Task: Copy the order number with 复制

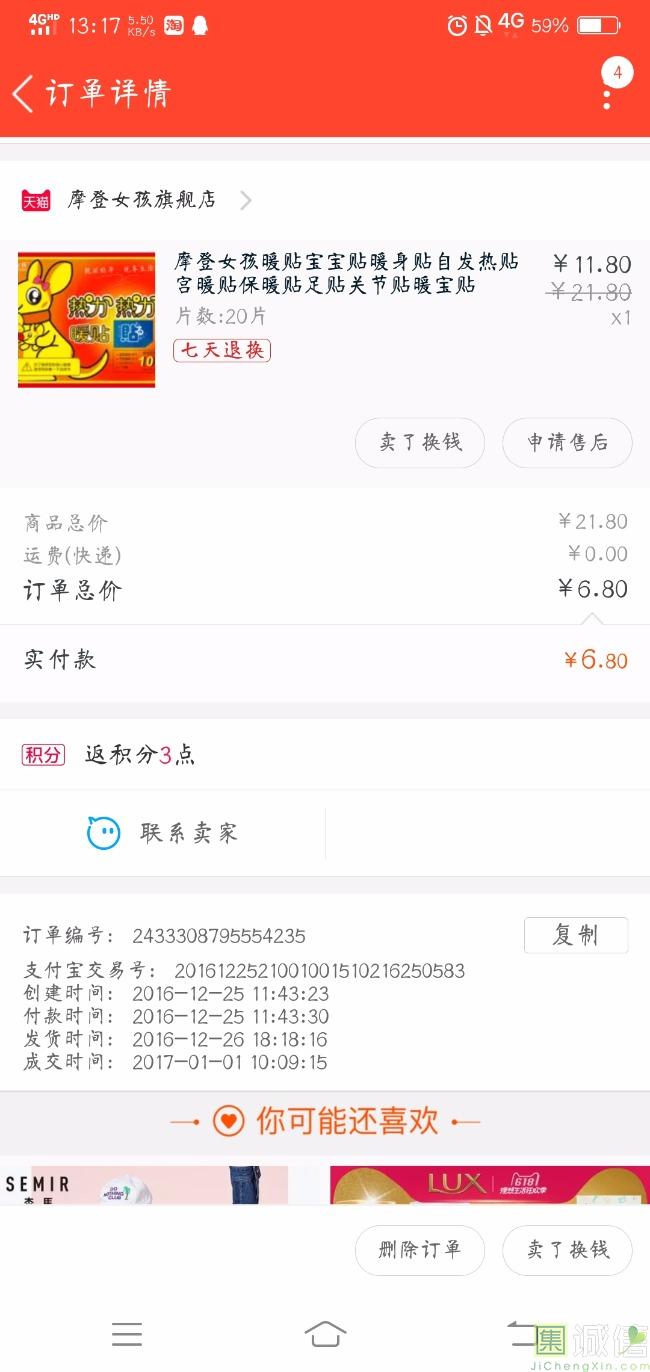Action: tap(576, 935)
